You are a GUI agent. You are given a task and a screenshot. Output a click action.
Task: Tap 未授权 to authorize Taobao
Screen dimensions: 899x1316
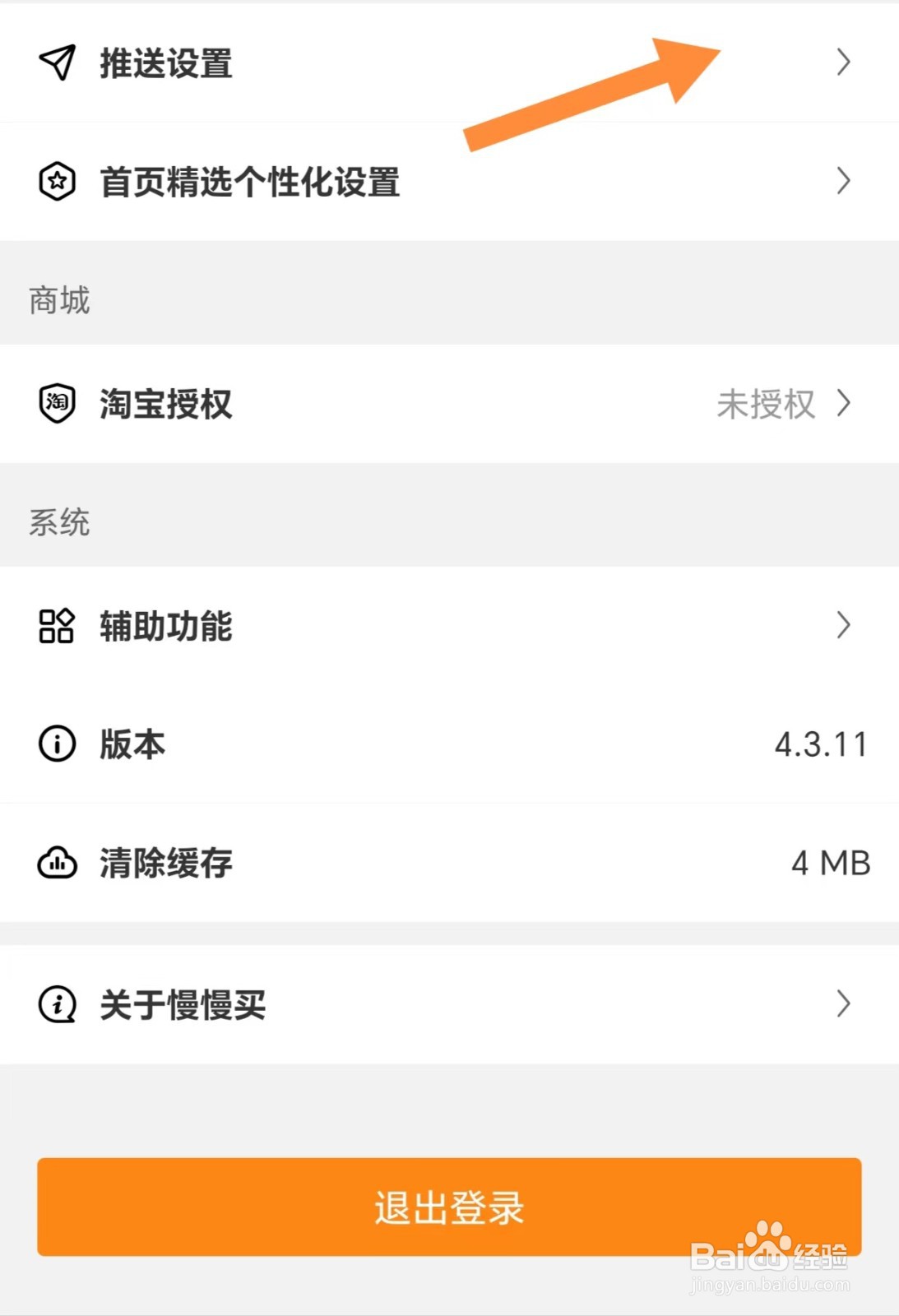(x=767, y=403)
